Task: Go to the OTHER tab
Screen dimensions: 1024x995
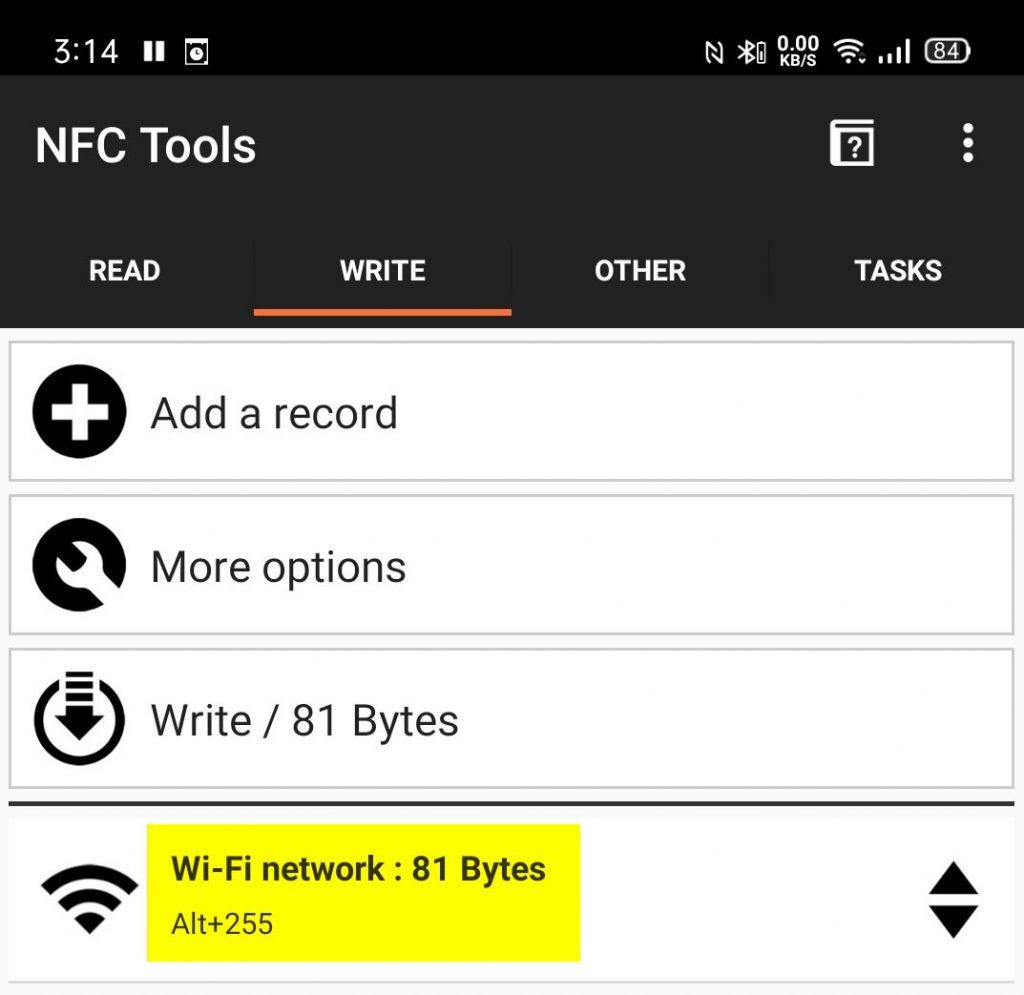Action: click(x=640, y=271)
